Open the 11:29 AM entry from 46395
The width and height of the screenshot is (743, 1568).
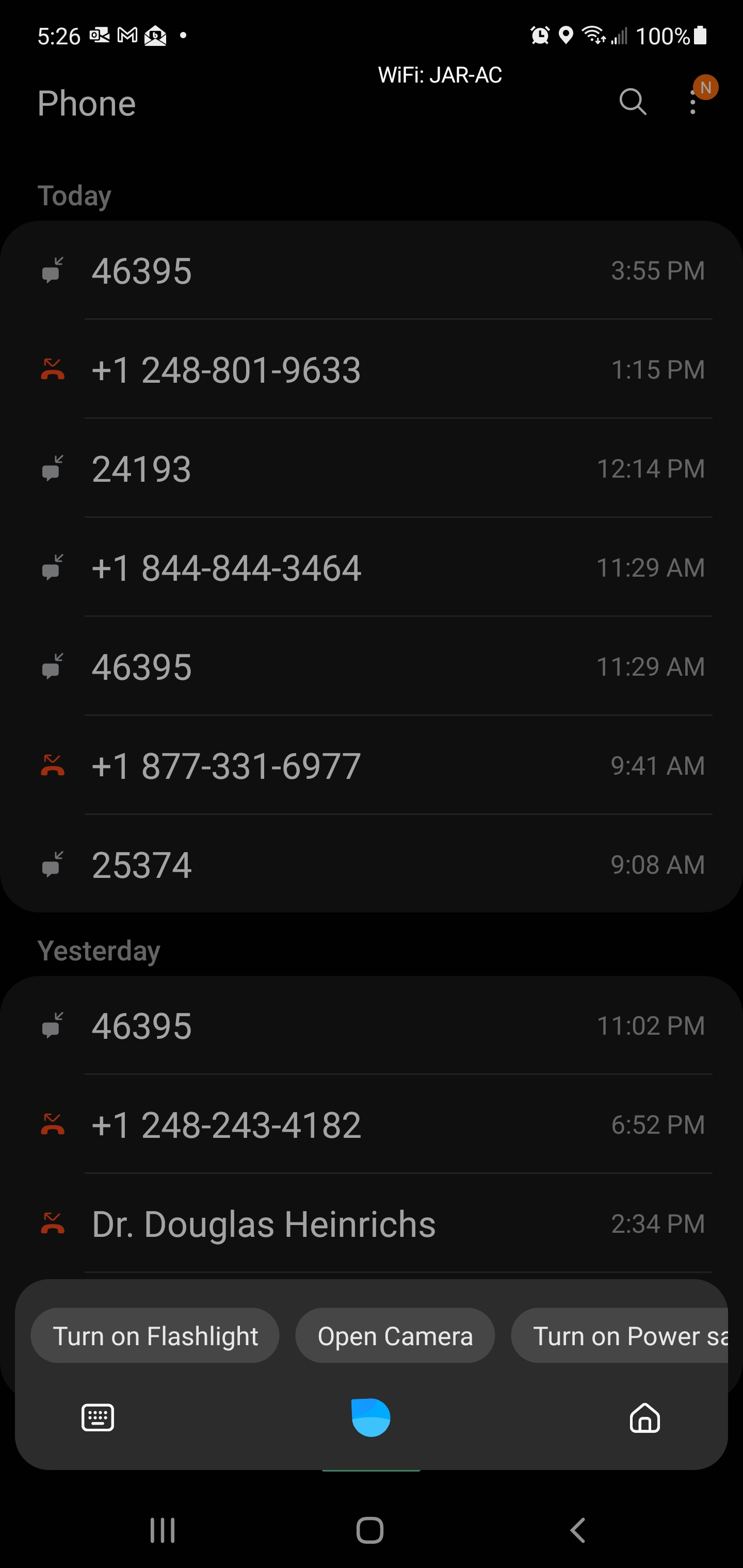[x=372, y=667]
